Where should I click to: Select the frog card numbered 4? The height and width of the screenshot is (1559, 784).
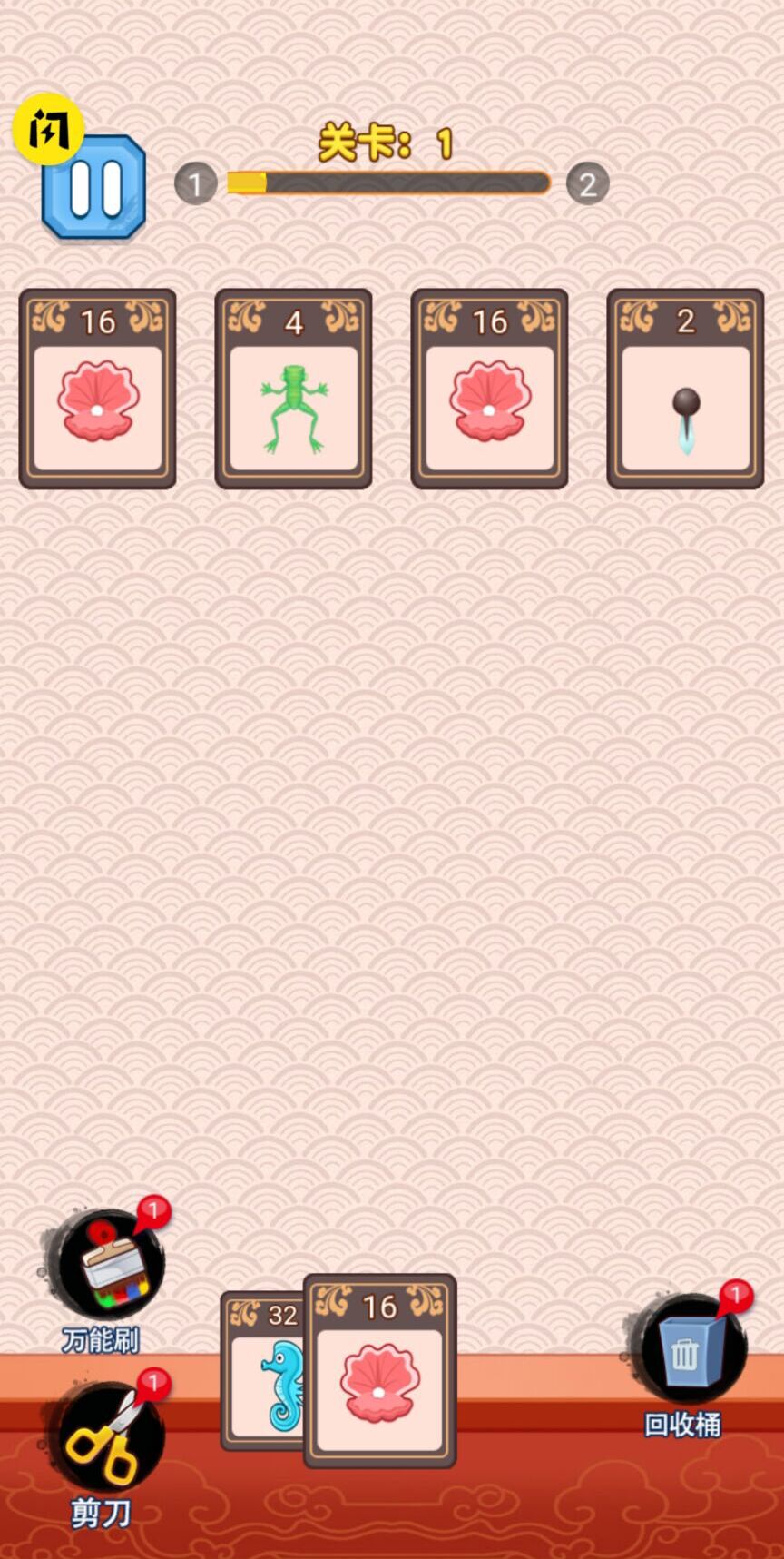click(293, 389)
